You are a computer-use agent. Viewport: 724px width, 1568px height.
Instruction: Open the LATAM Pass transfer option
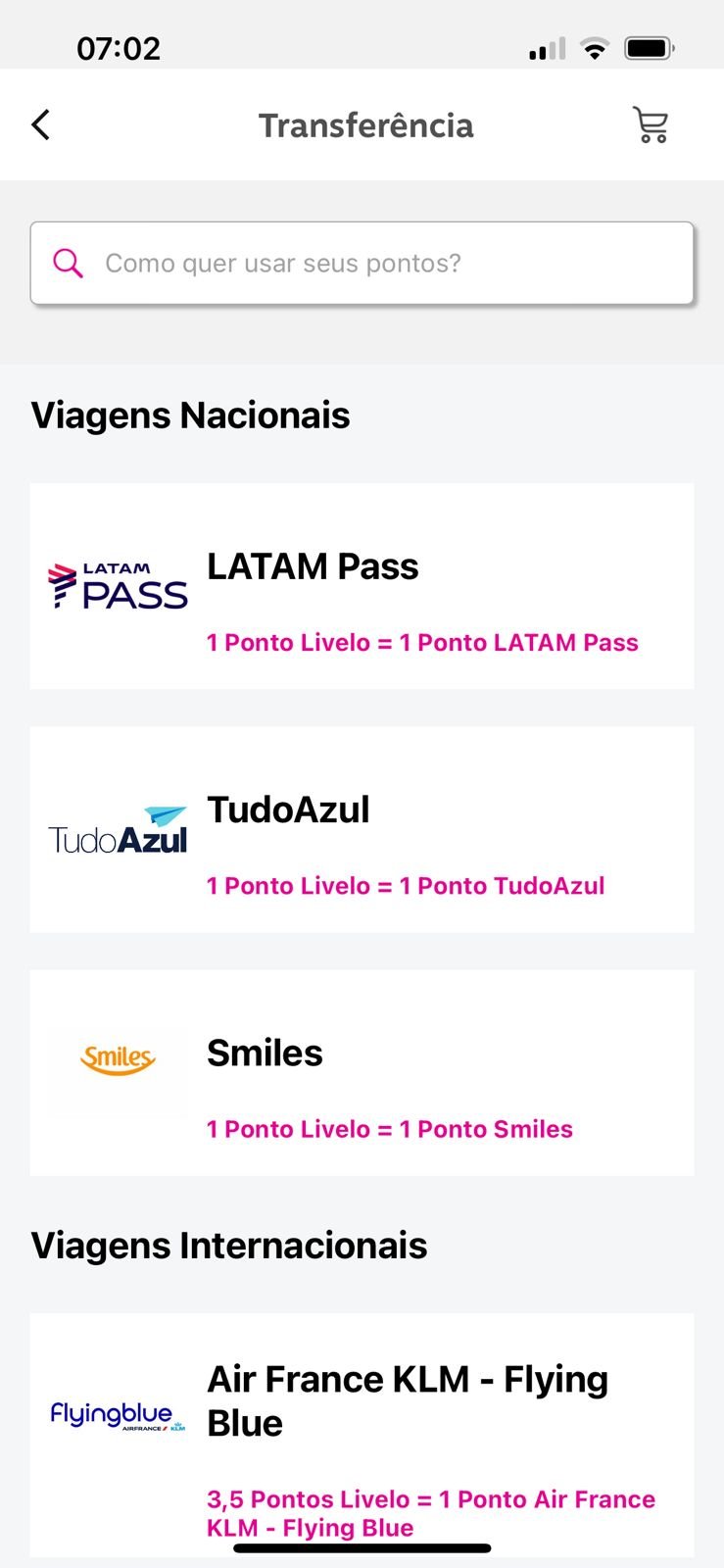[x=362, y=586]
